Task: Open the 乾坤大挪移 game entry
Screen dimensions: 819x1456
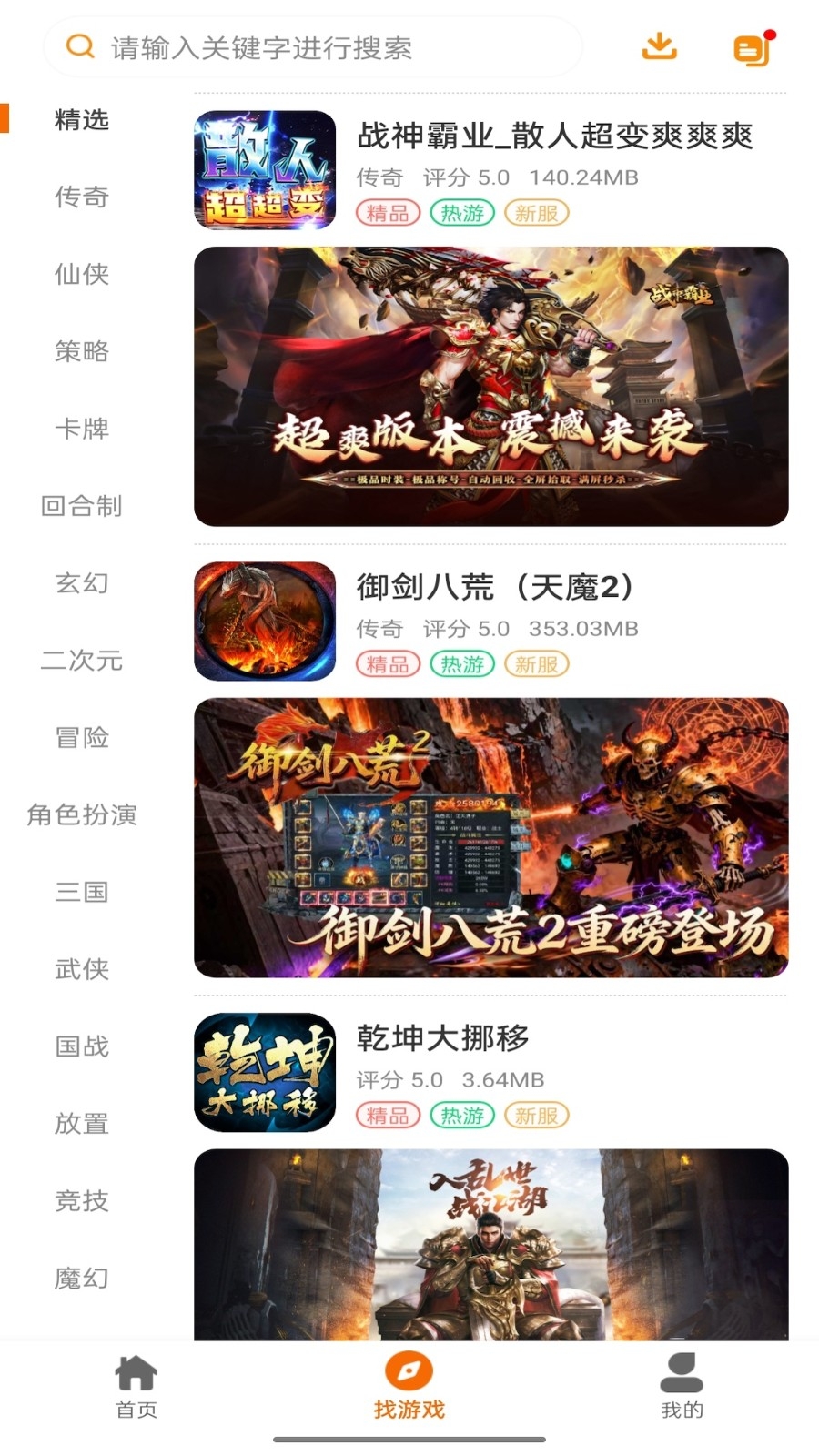Action: (442, 1038)
